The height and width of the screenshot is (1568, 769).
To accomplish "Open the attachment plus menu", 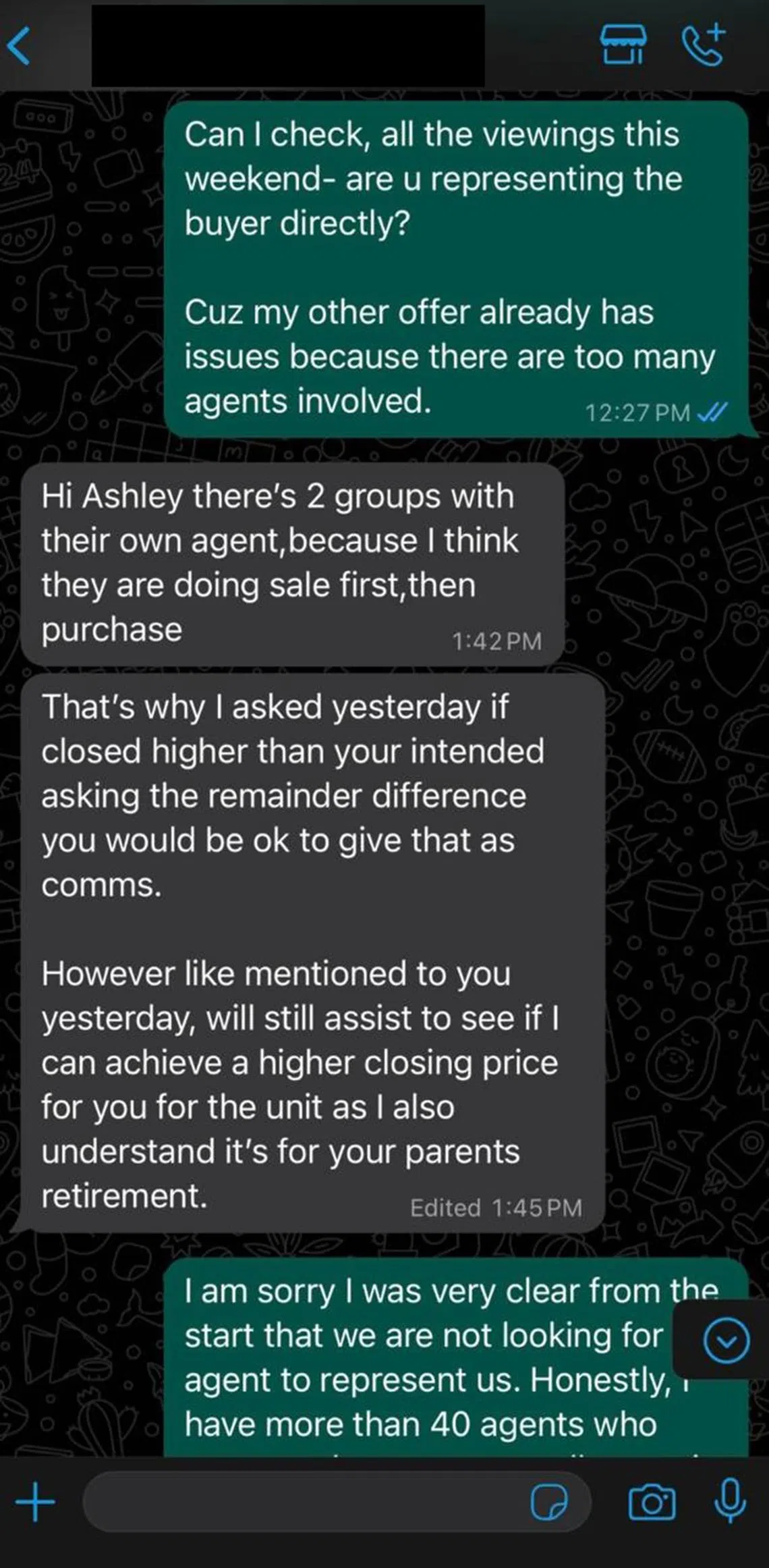I will [x=35, y=1502].
